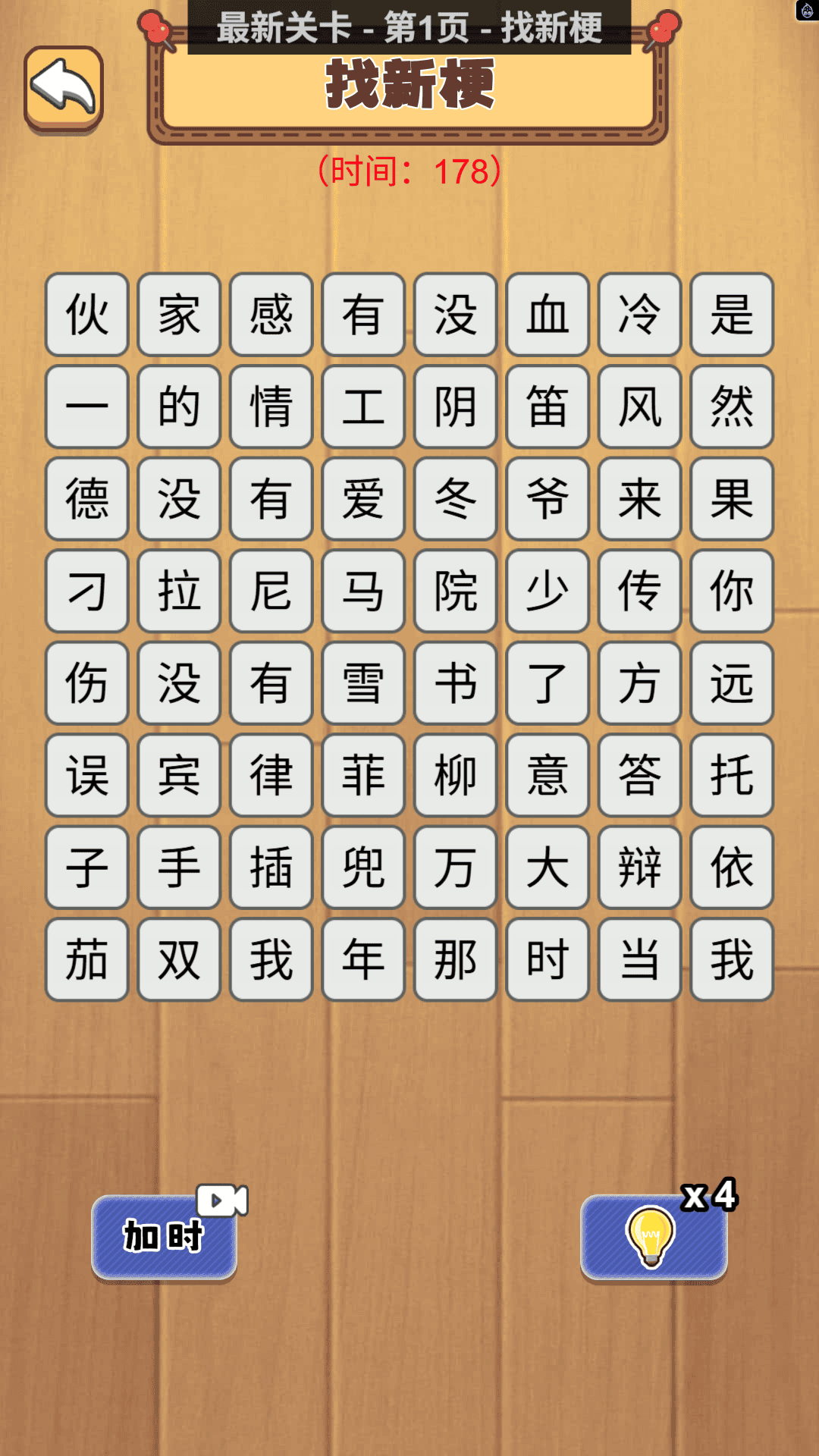Image resolution: width=819 pixels, height=1456 pixels.
Task: Tap the 雪 character tile
Action: point(362,684)
